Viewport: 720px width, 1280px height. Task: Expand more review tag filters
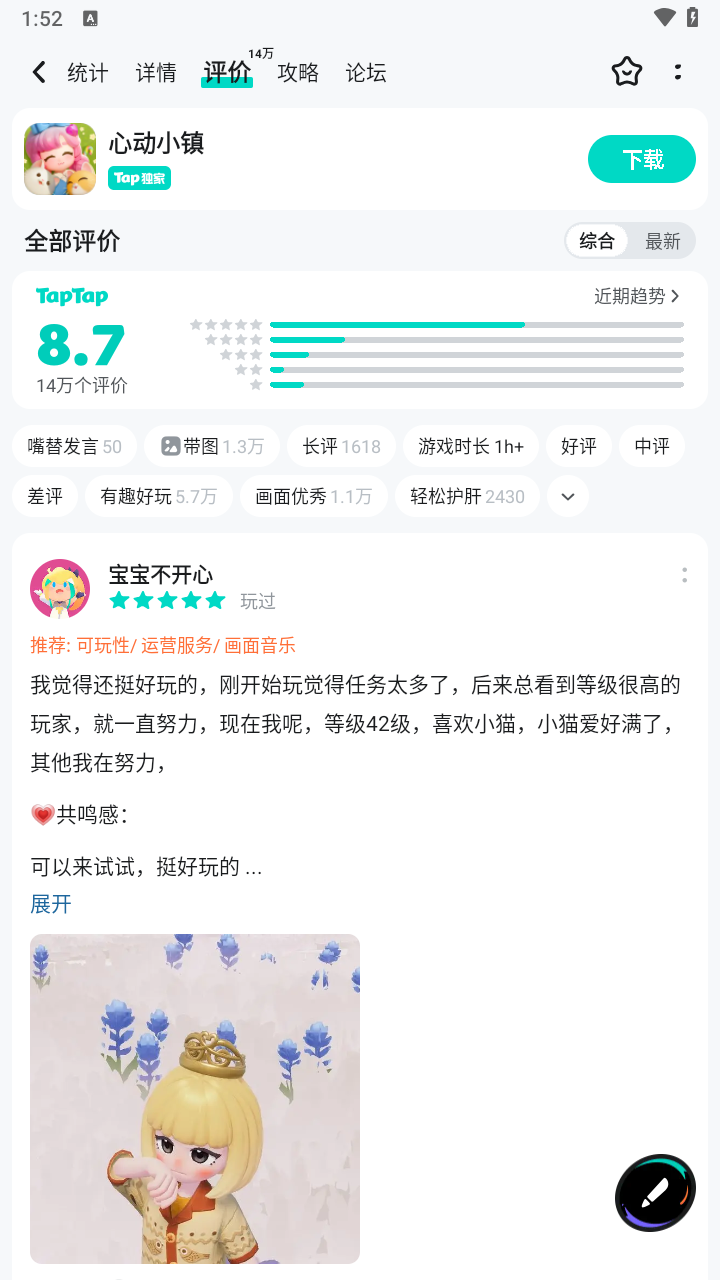coord(568,496)
